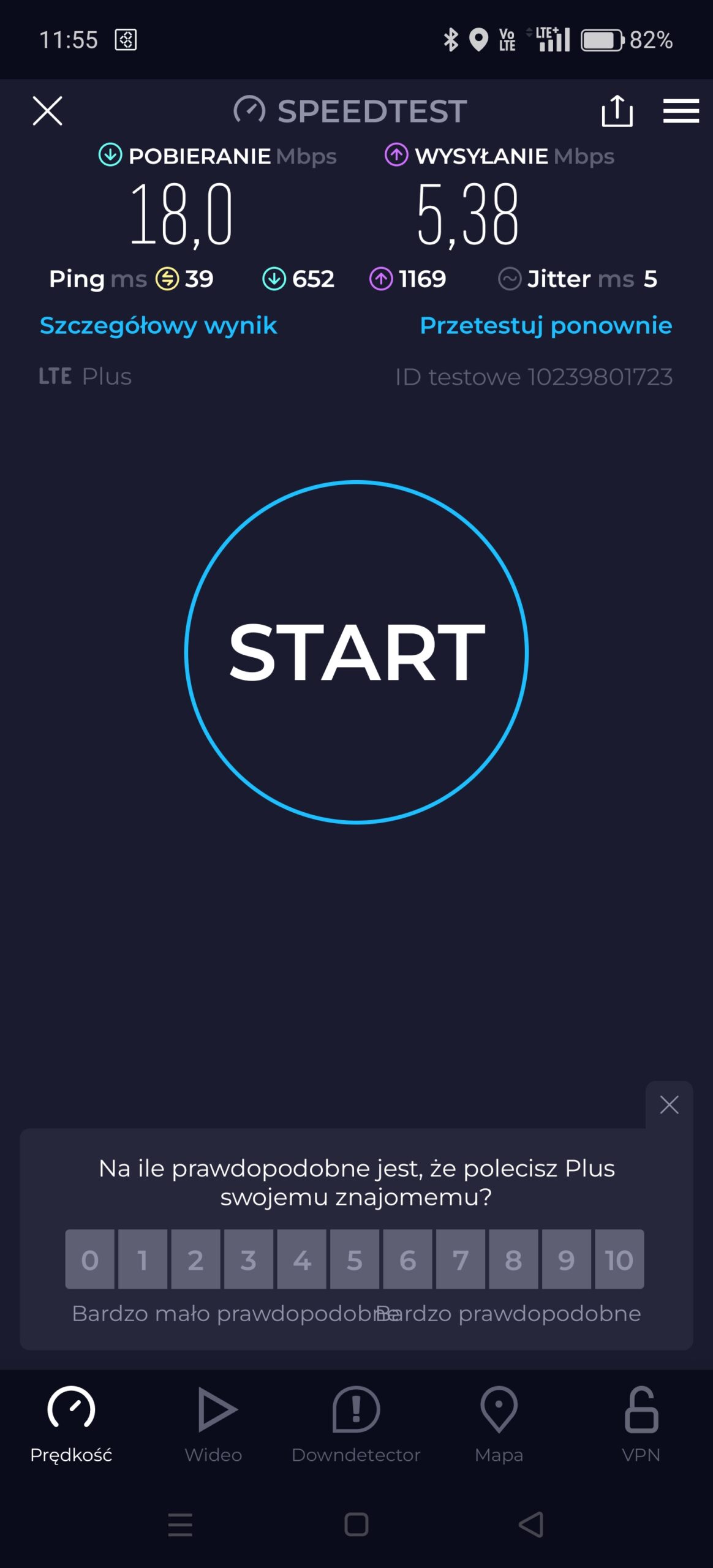Switch to the Wideo tab

point(214,1425)
